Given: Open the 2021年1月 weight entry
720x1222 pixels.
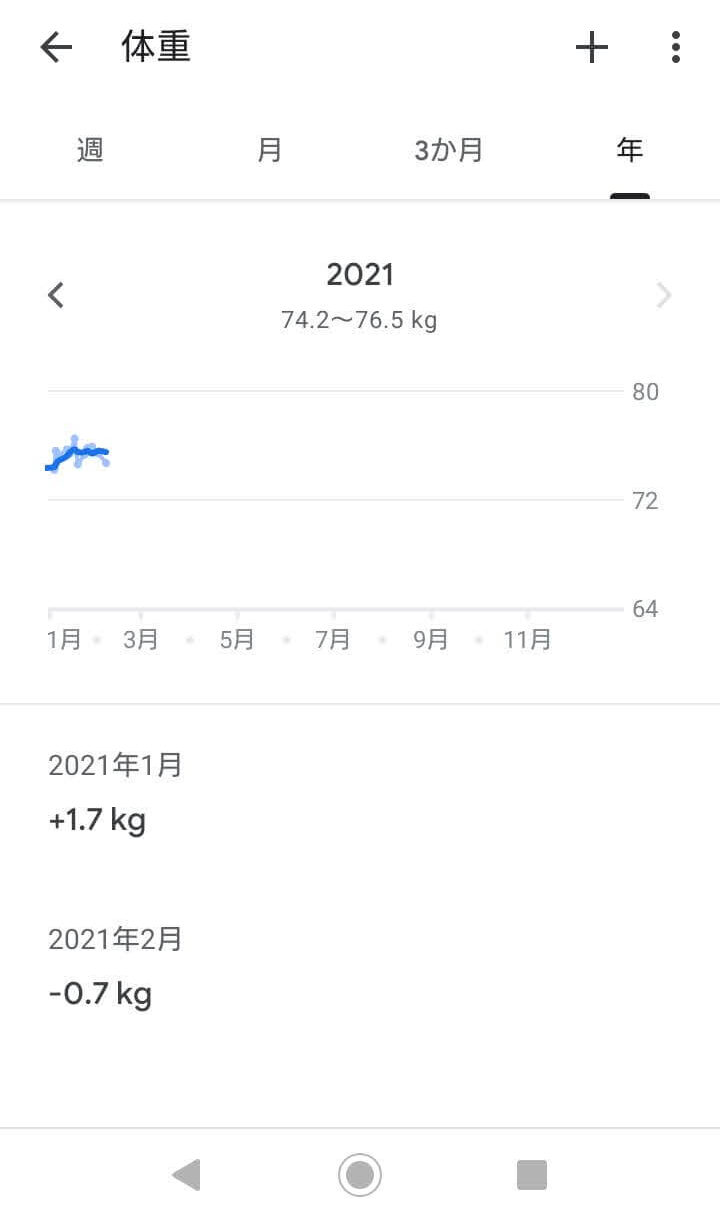Looking at the screenshot, I should tap(360, 792).
